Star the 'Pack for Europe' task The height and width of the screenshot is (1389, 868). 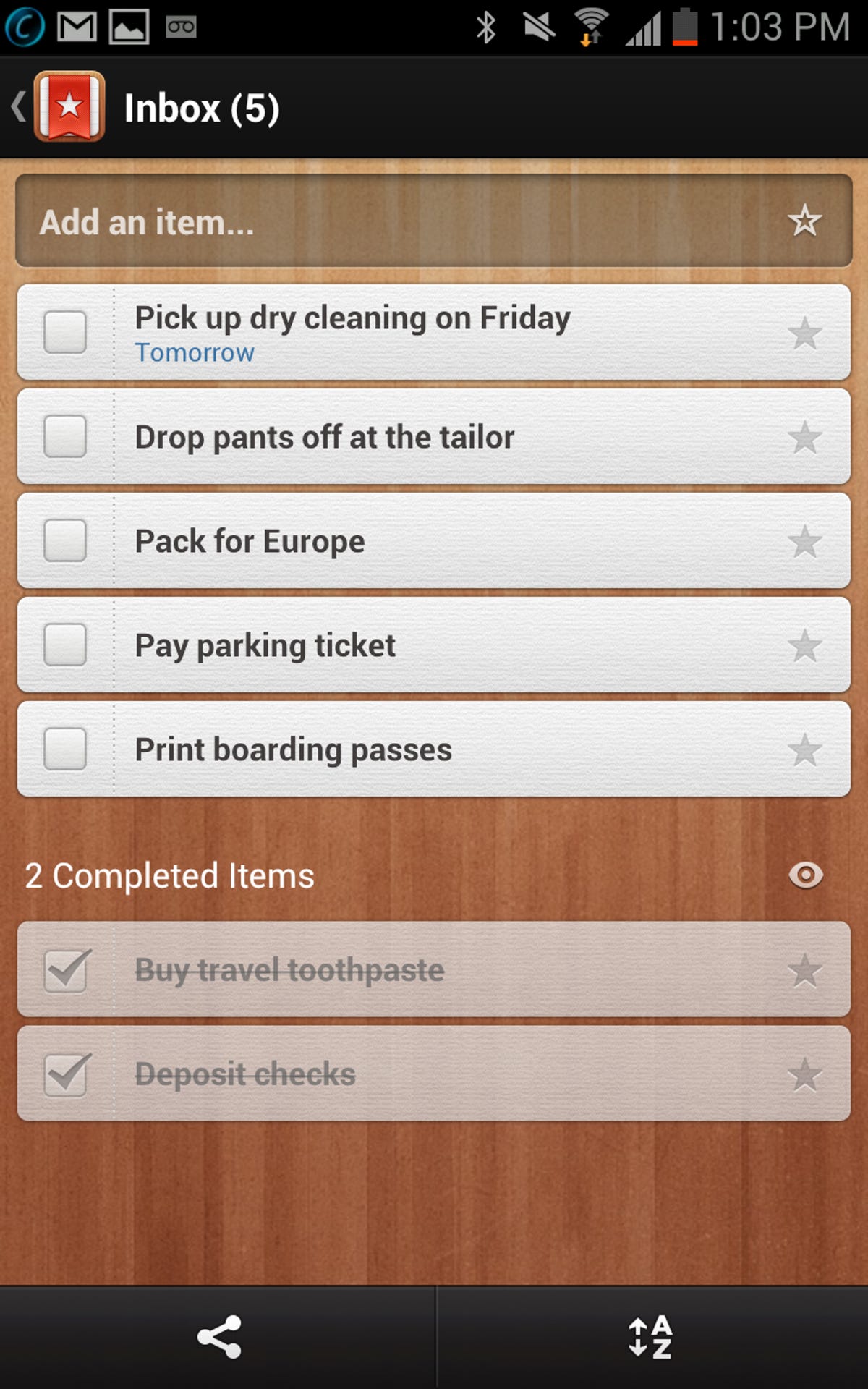803,540
